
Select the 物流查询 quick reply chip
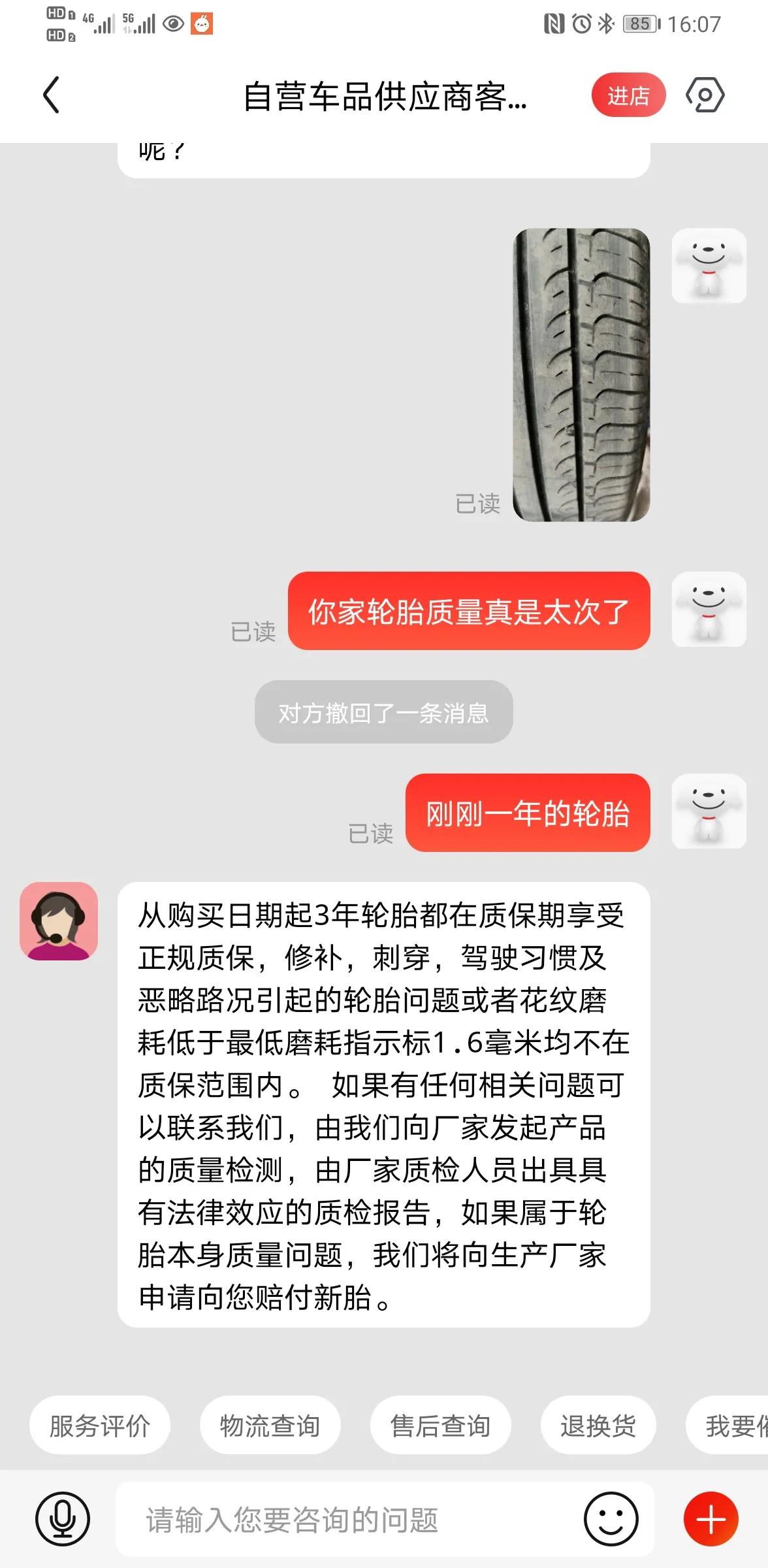coord(270,1426)
